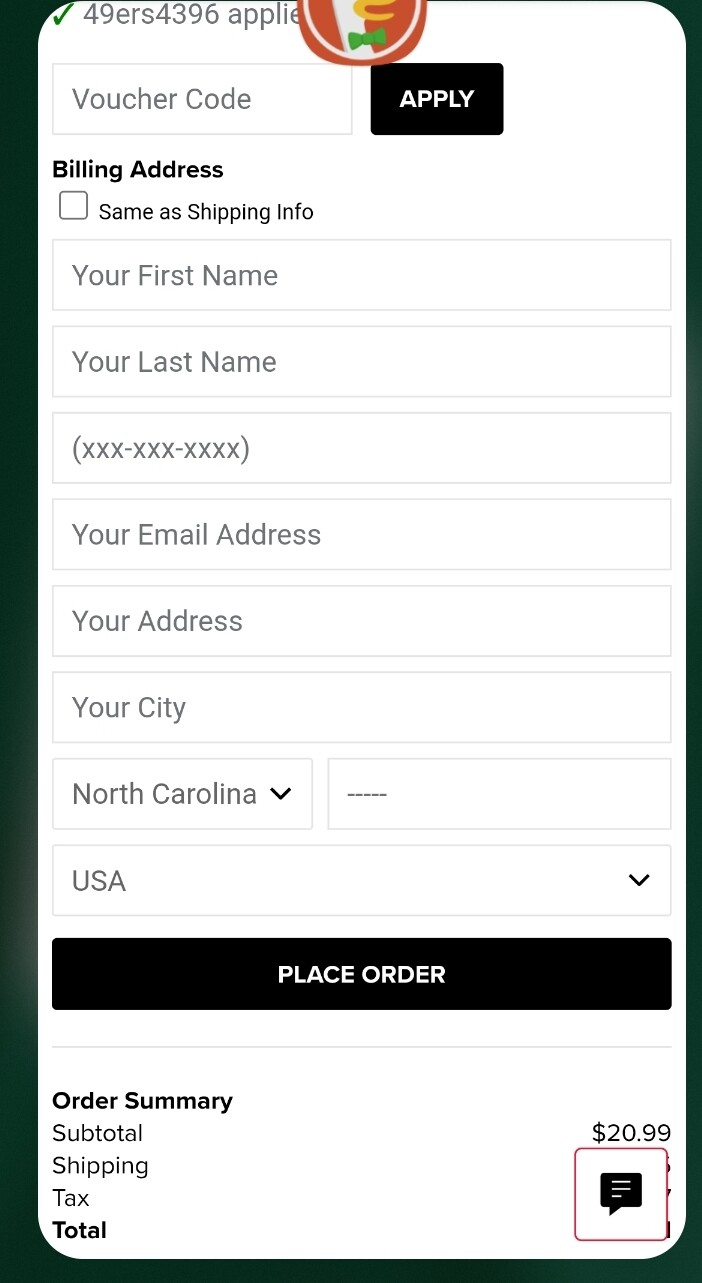Focus the Your First Name field
Image resolution: width=702 pixels, height=1283 pixels.
pyautogui.click(x=361, y=275)
